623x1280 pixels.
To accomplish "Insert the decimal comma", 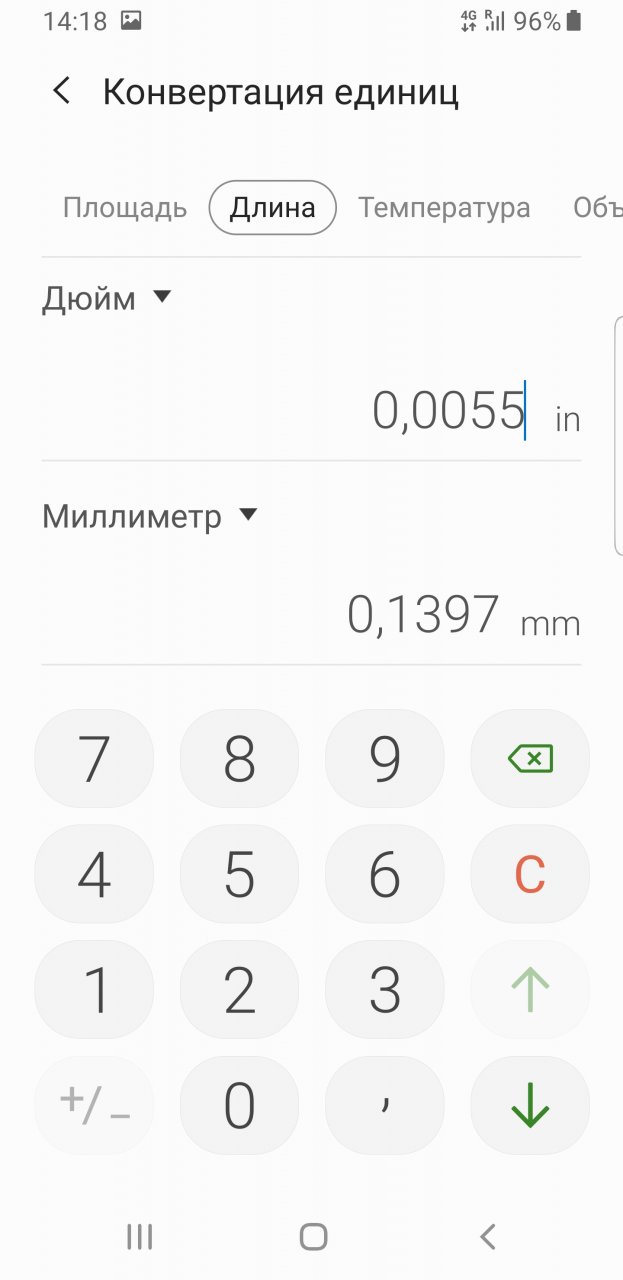I will tap(385, 1105).
